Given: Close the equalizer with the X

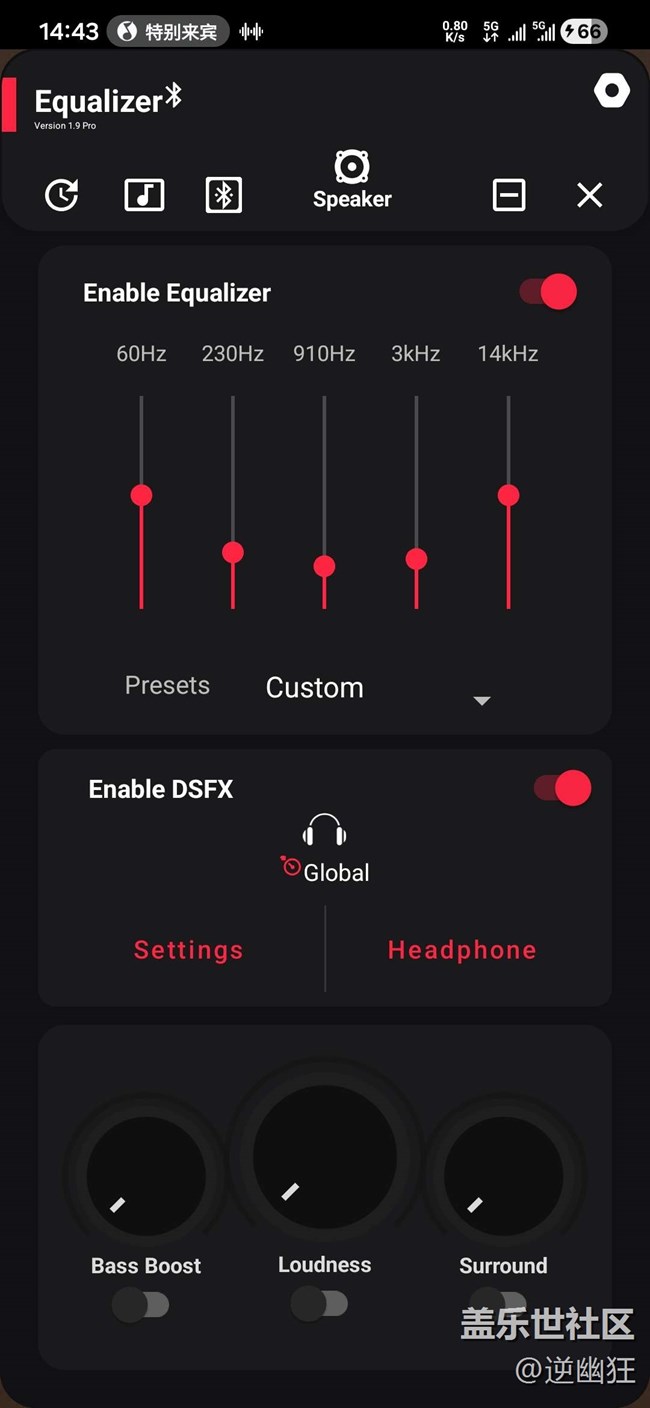Looking at the screenshot, I should 589,195.
